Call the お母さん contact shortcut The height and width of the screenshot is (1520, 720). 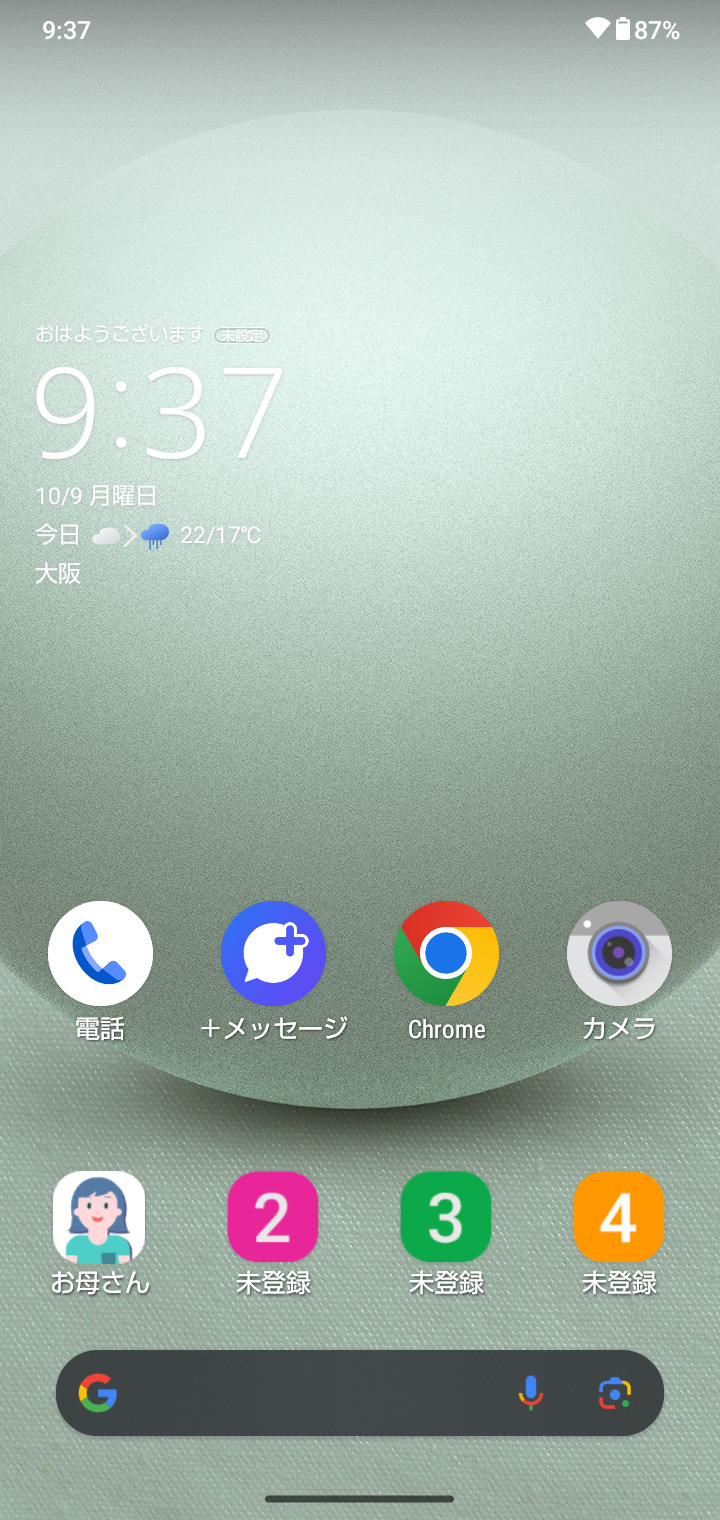(99, 1217)
